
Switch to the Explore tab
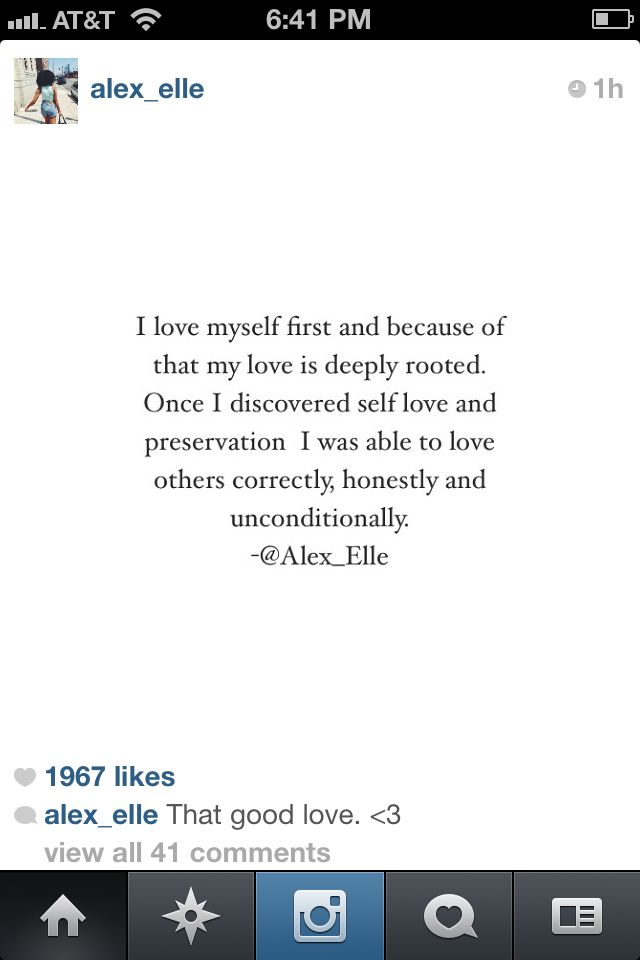point(191,916)
